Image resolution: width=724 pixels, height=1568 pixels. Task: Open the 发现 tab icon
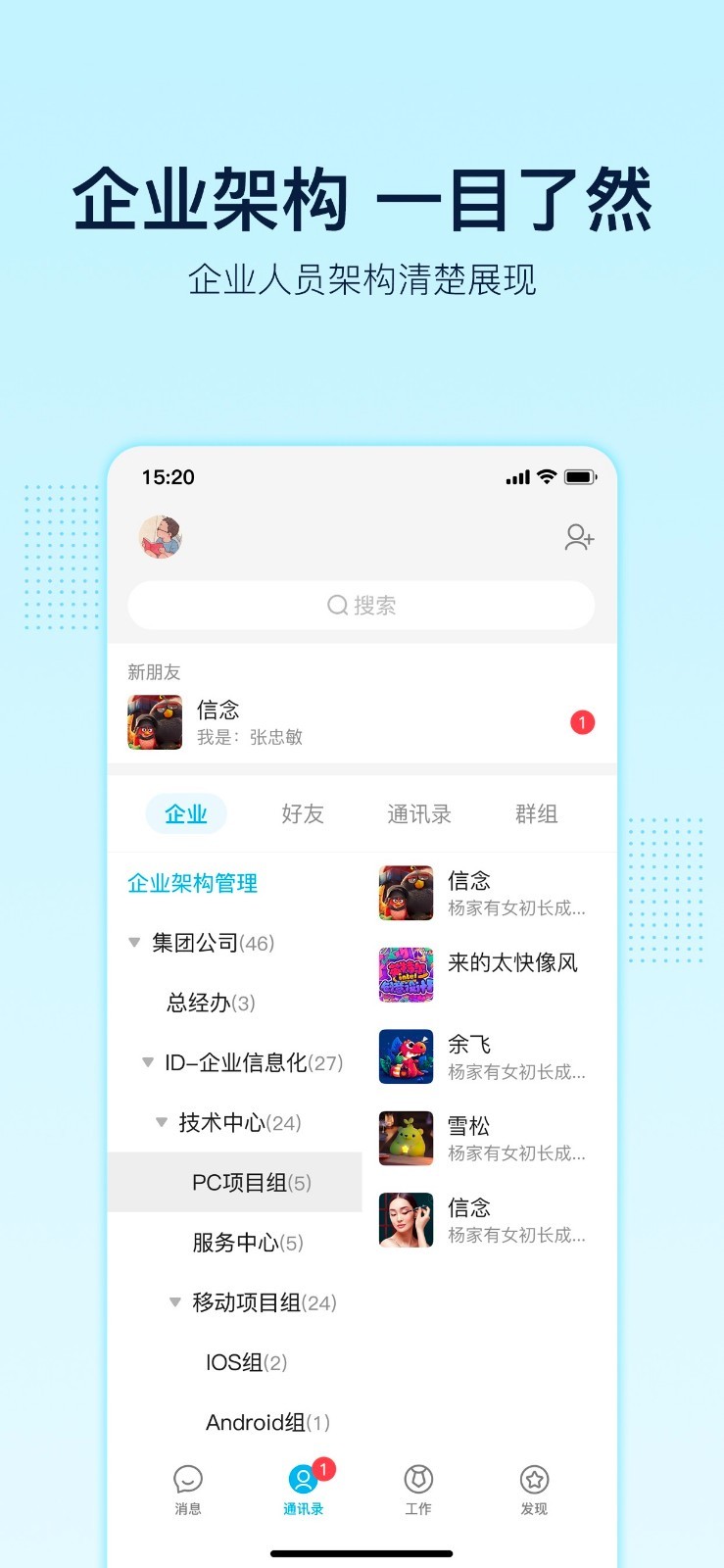tap(534, 1480)
